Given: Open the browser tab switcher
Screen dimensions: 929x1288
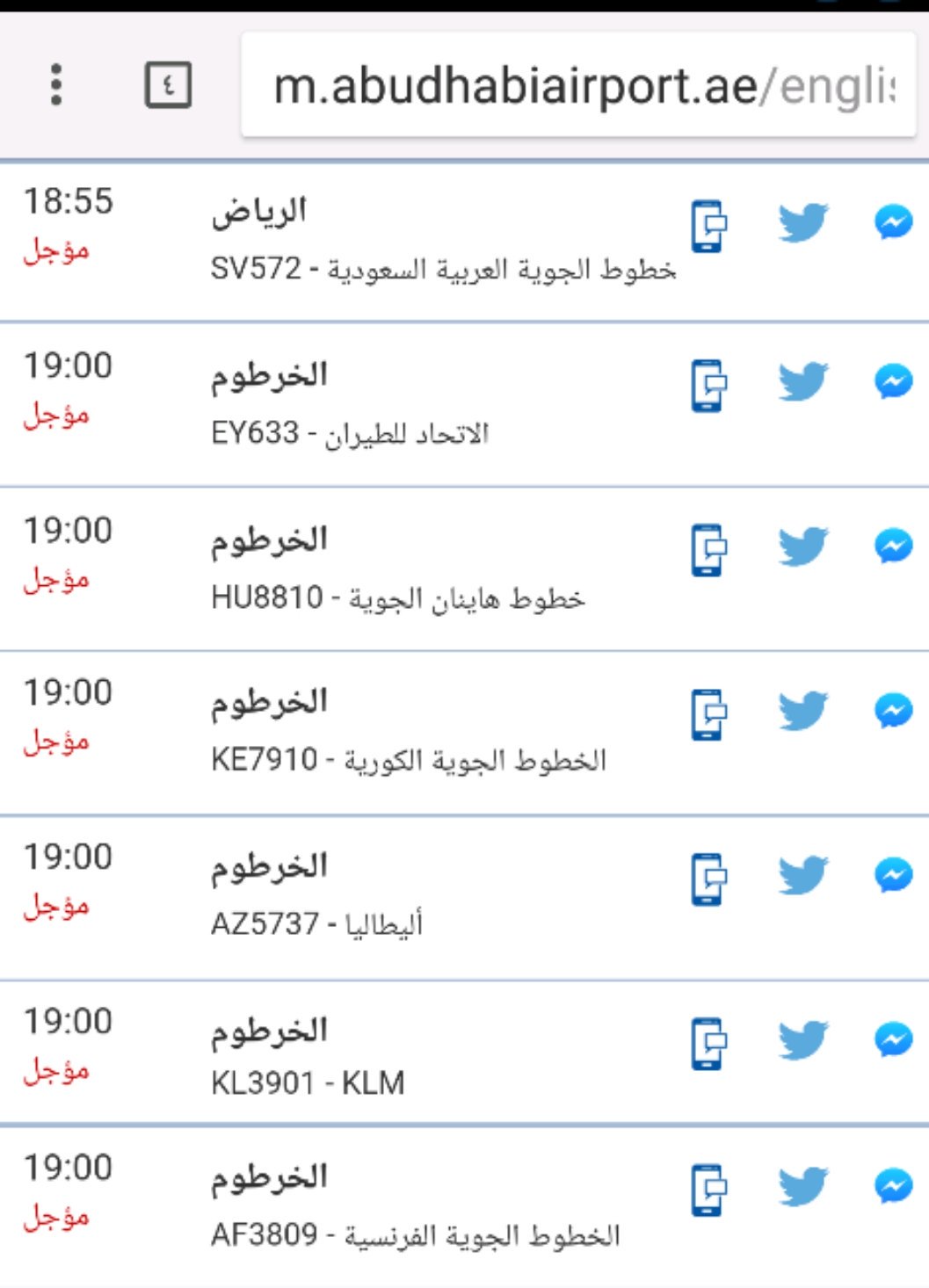Looking at the screenshot, I should pos(168,85).
